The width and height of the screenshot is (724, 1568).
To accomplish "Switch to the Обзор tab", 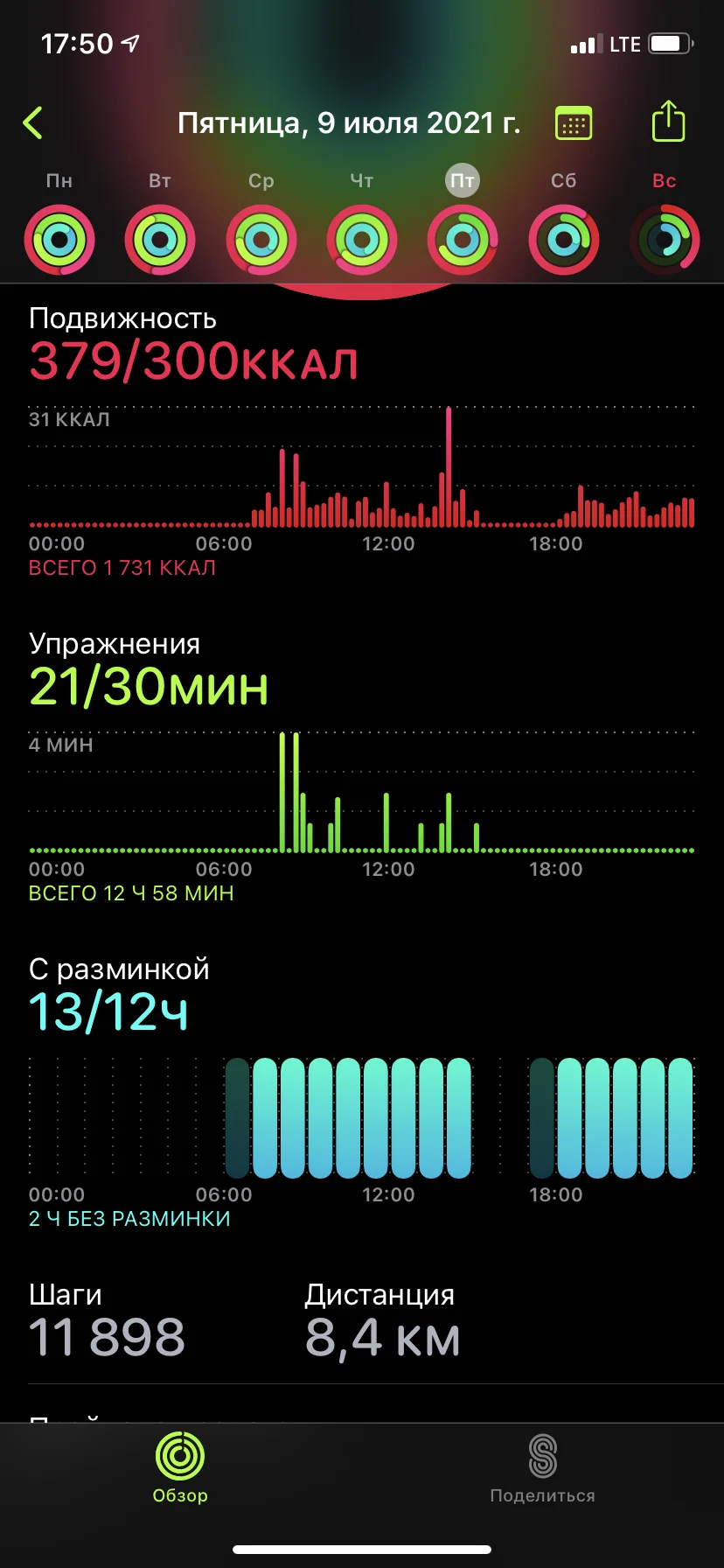I will point(180,1467).
